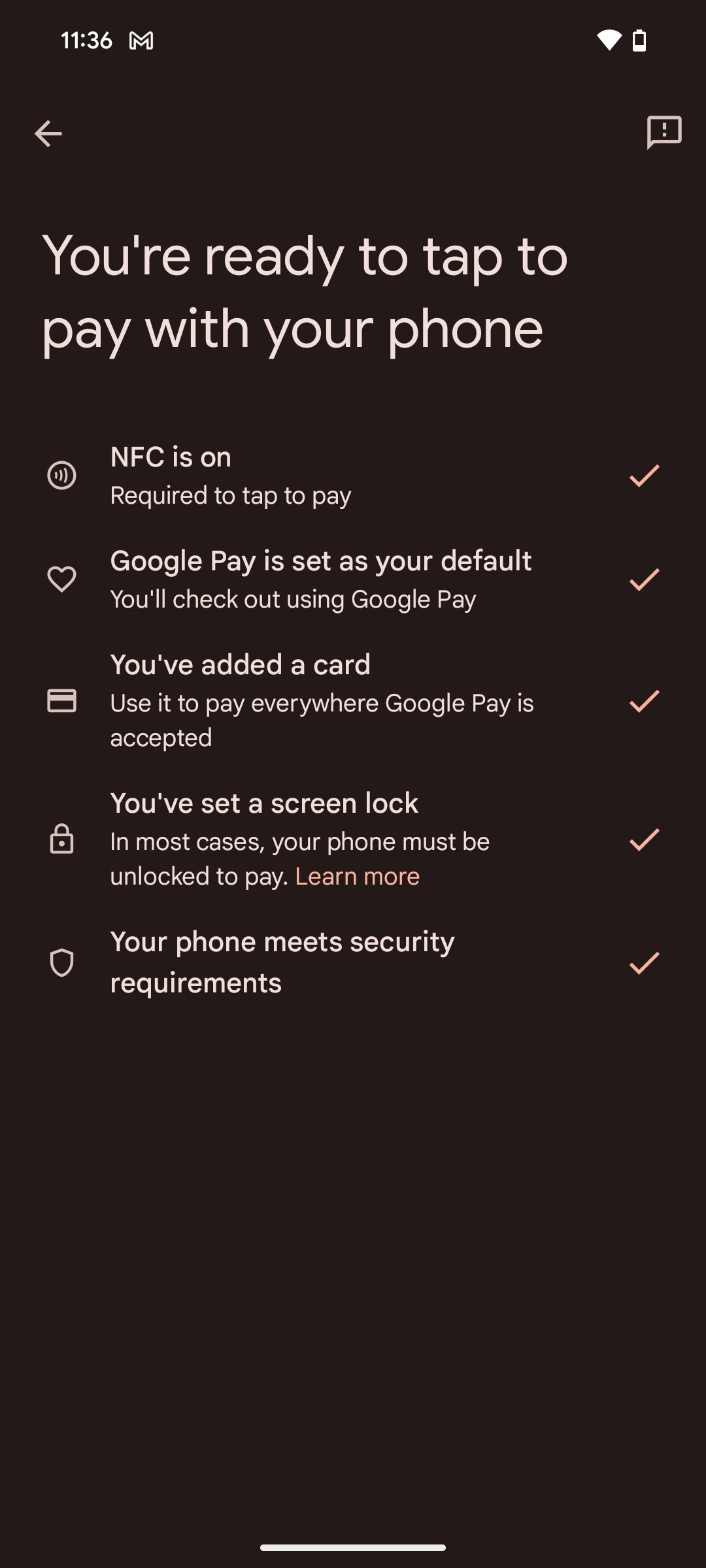The image size is (706, 1568).
Task: Open the send feedback icon
Action: click(664, 133)
